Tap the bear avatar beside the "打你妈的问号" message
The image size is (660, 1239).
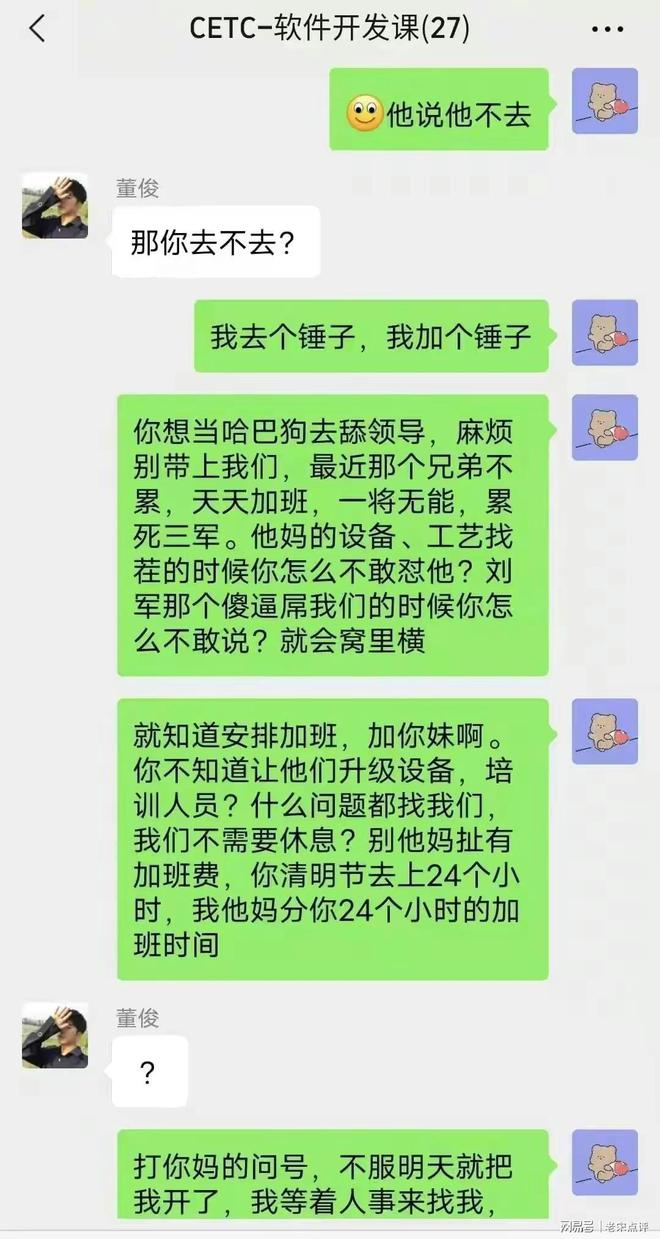605,1163
